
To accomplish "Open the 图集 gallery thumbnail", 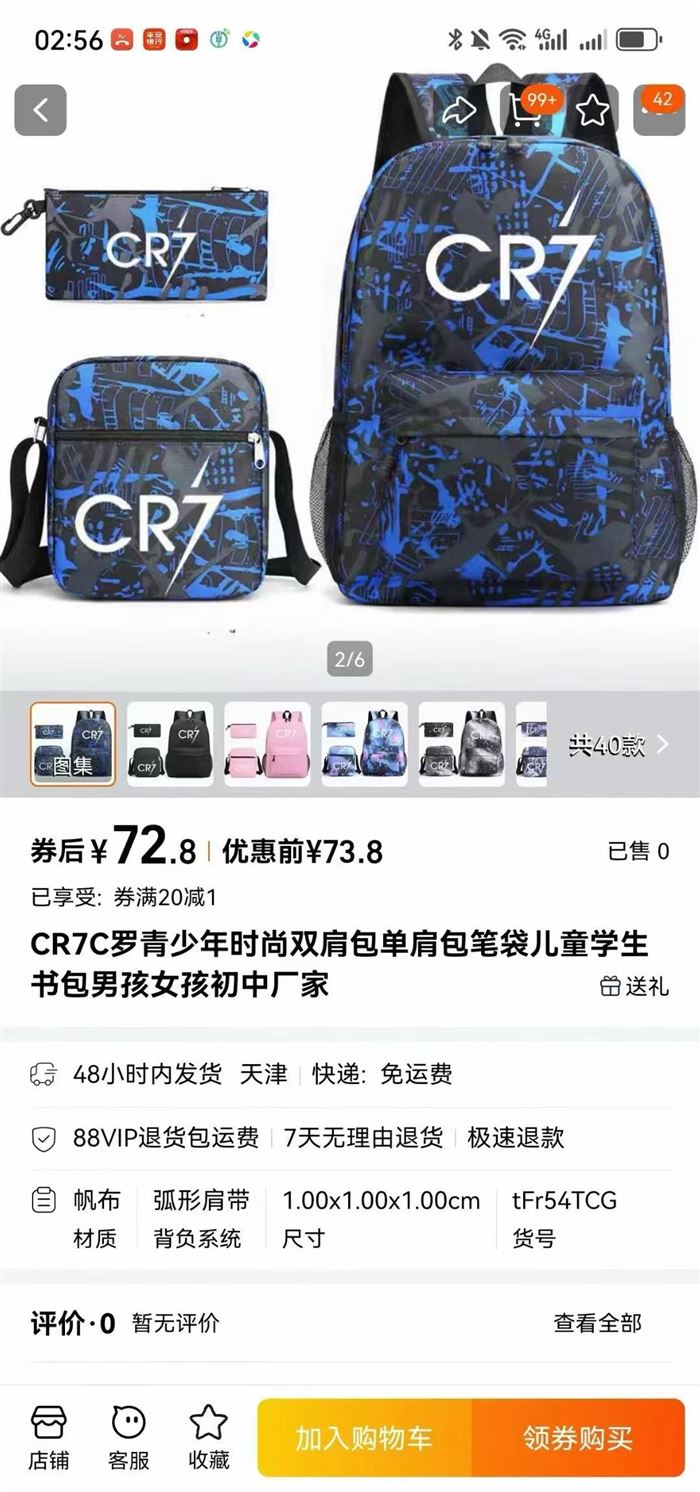I will (73, 744).
